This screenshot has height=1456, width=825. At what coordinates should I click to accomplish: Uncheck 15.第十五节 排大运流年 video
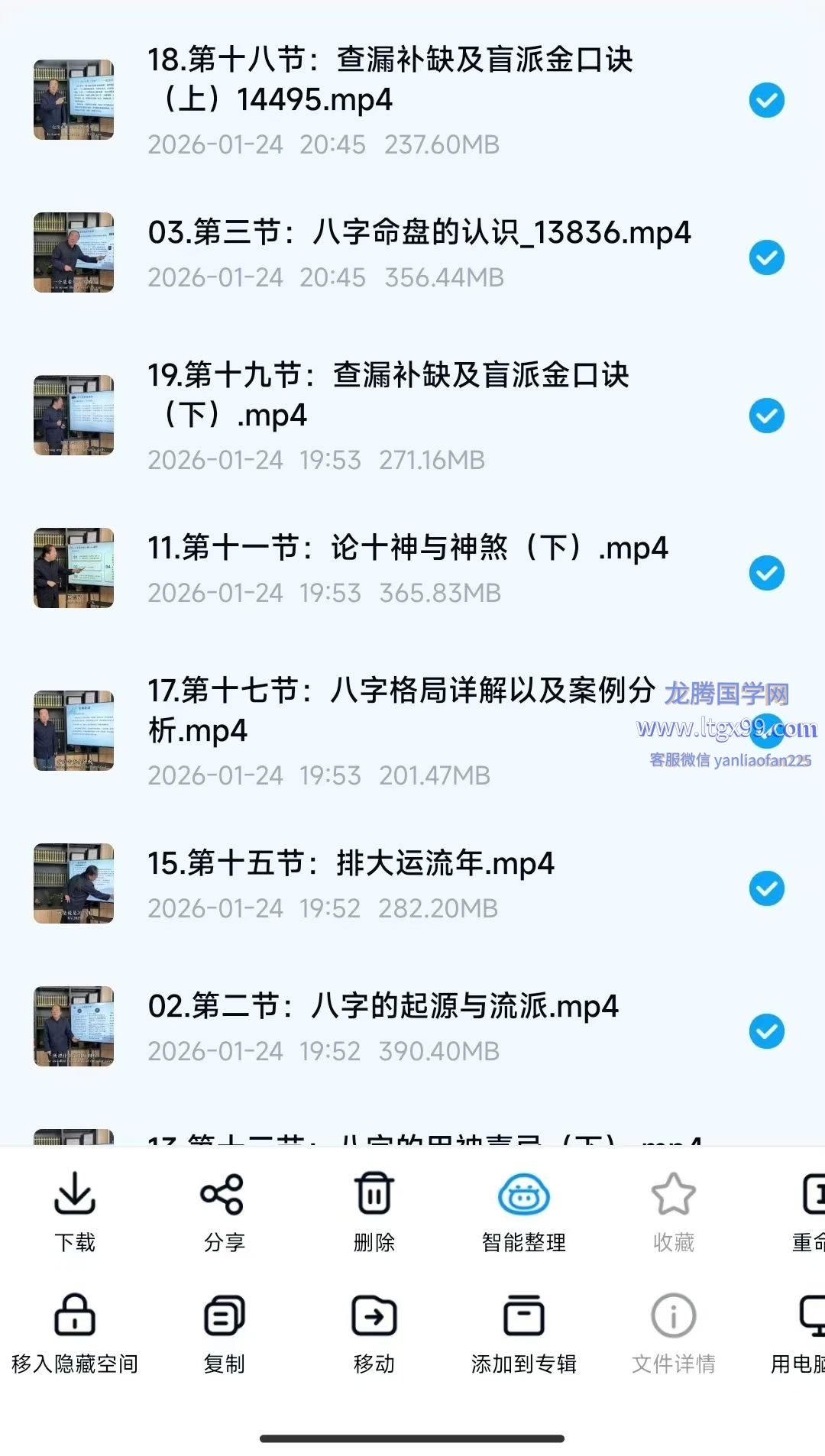pos(766,888)
